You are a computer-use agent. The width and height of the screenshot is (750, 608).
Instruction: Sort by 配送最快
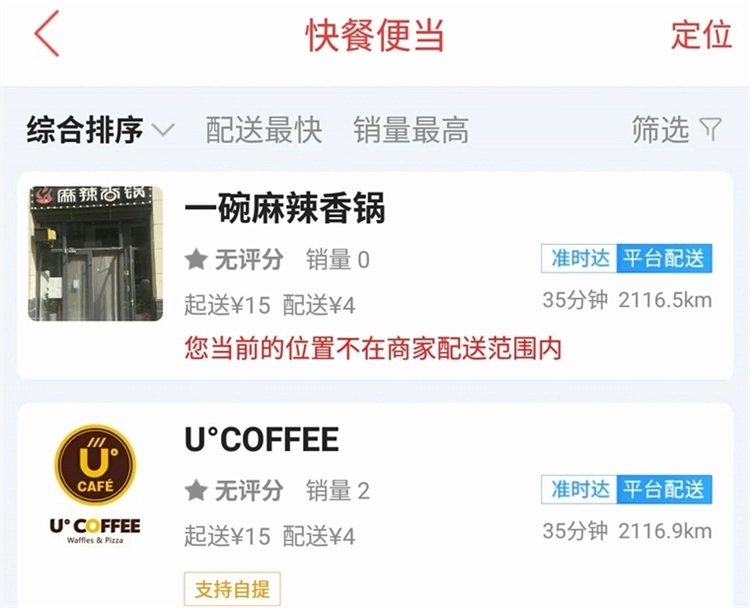click(x=264, y=130)
